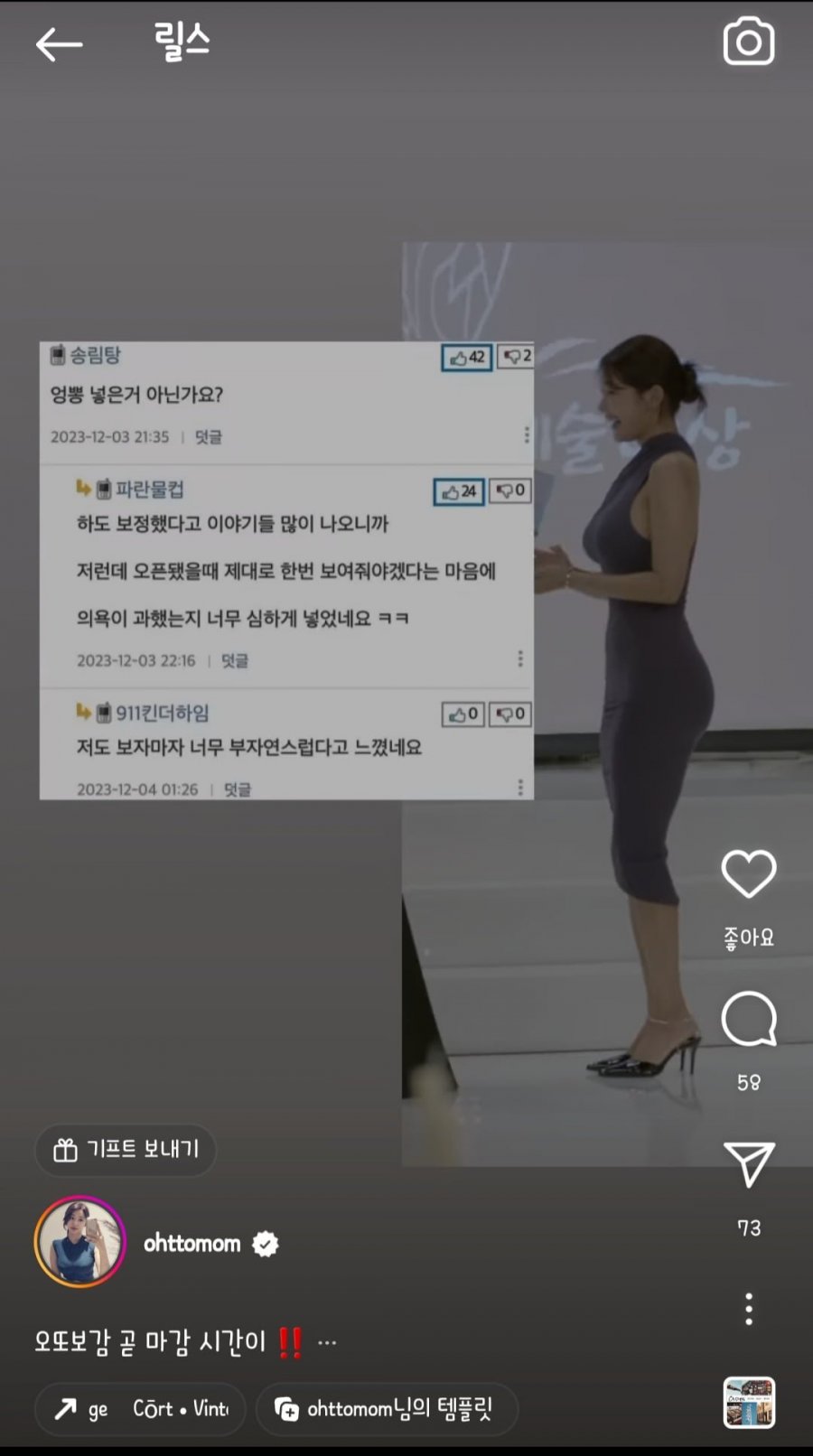Like this reel with the heart icon

tap(748, 873)
